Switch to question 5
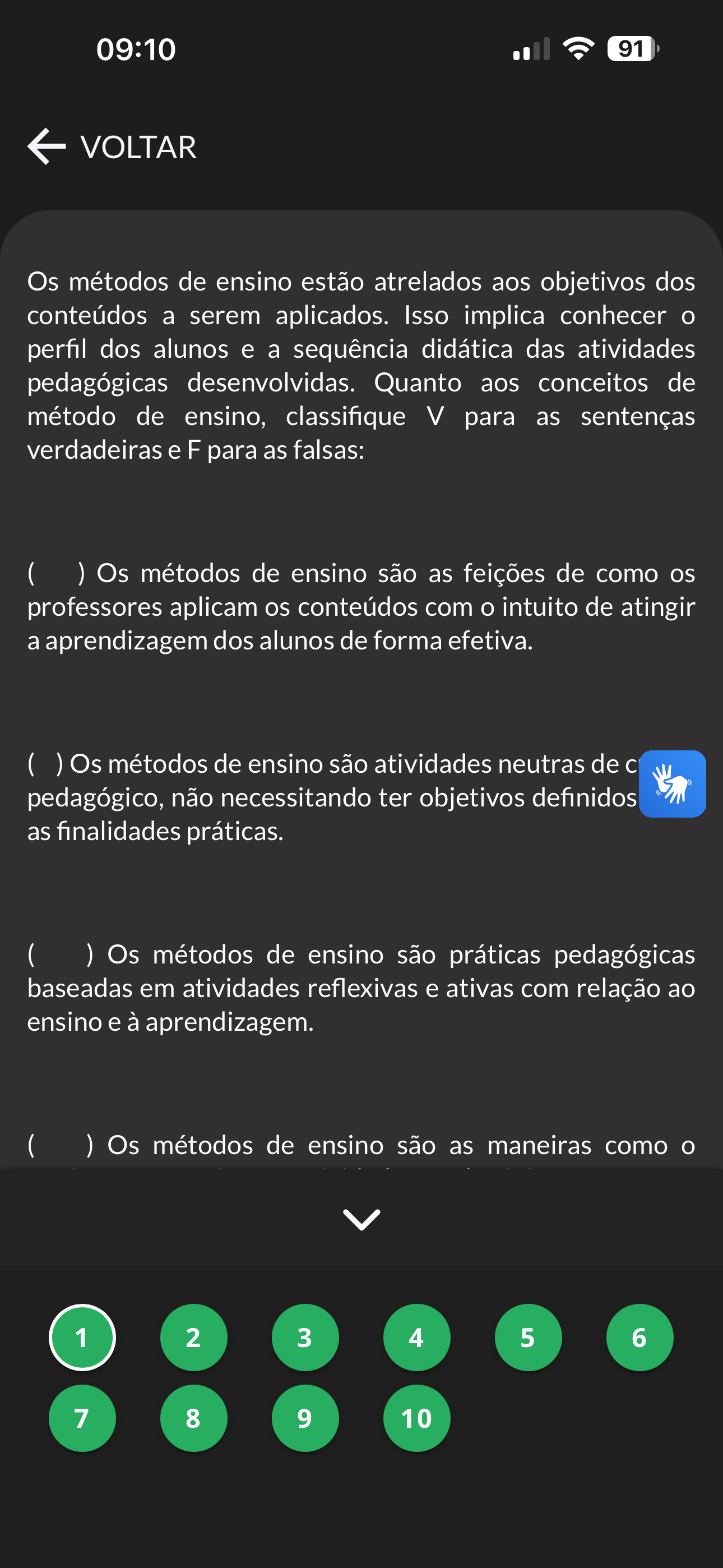This screenshot has height=1568, width=723. [x=529, y=1338]
